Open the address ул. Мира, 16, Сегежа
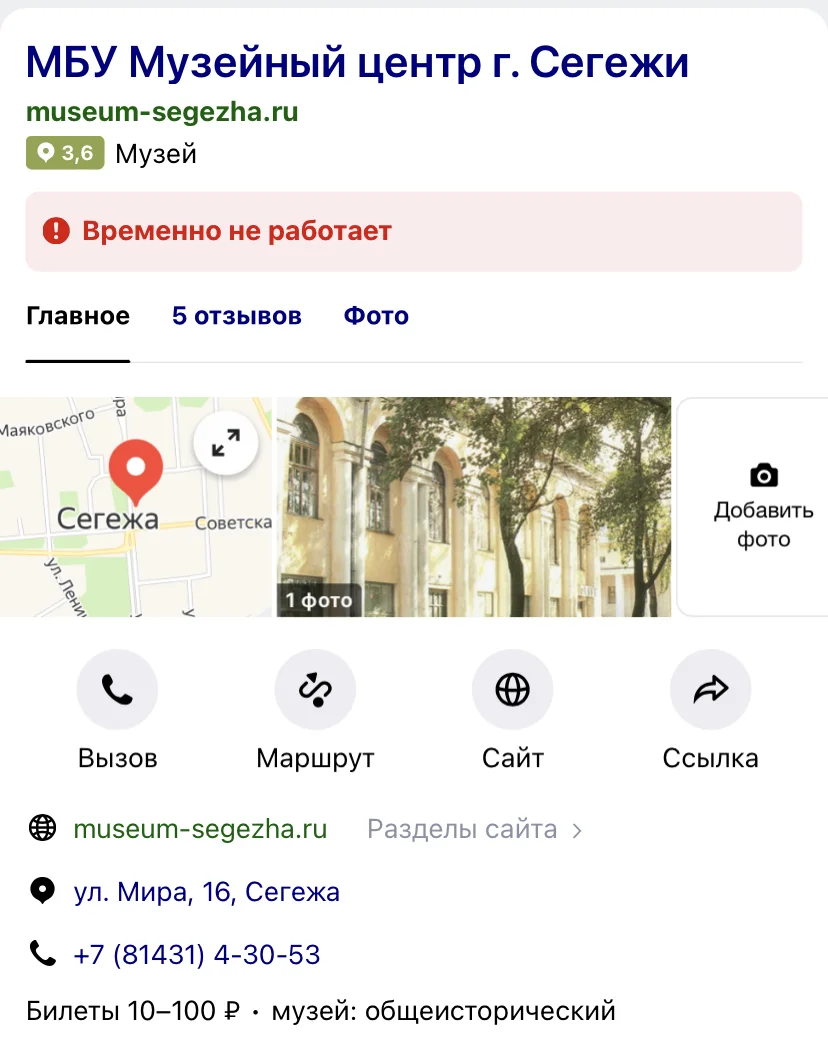Image resolution: width=828 pixels, height=1046 pixels. 206,891
